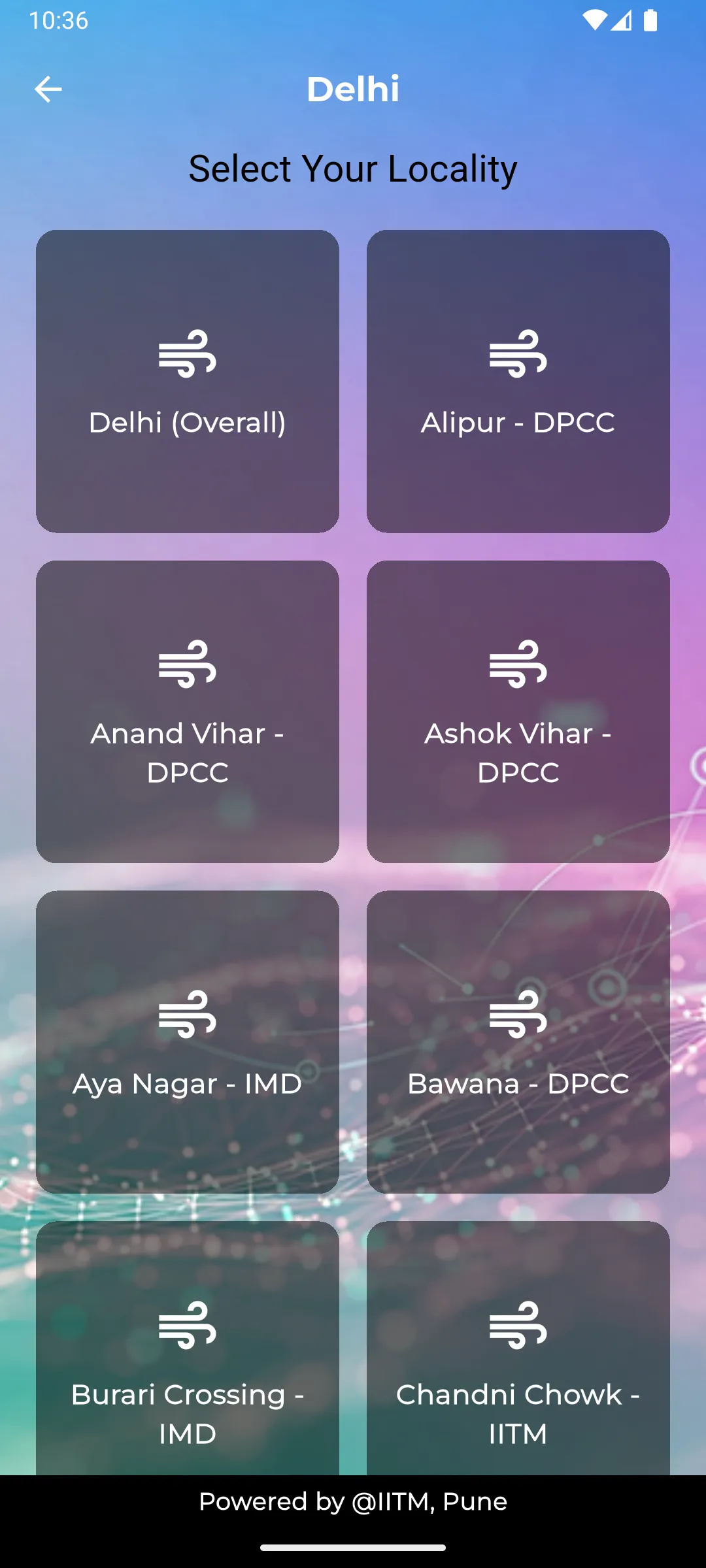Viewport: 706px width, 1568px height.
Task: Select the Delhi (Overall) locality card
Action: click(188, 382)
